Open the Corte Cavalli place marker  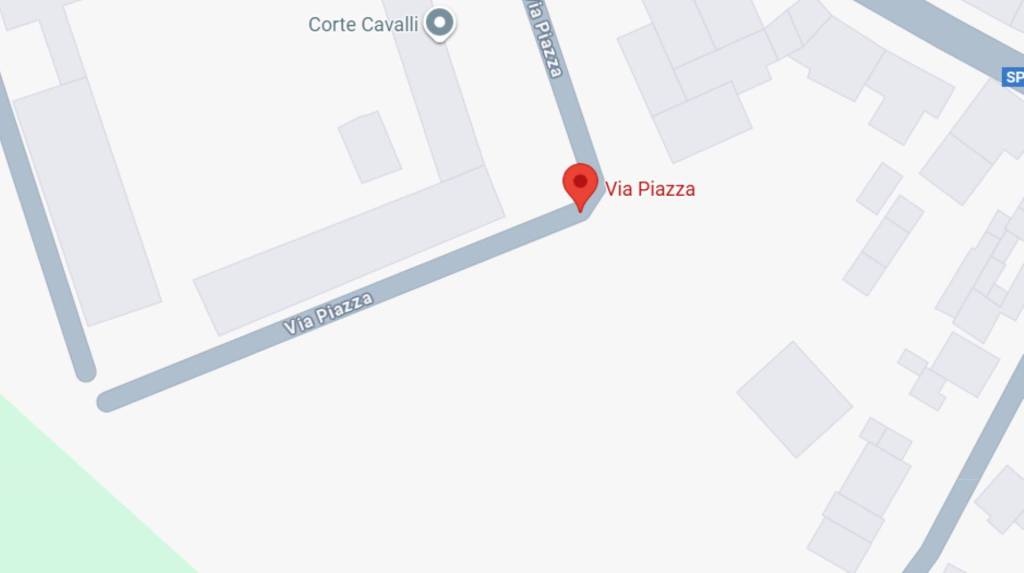tap(439, 22)
